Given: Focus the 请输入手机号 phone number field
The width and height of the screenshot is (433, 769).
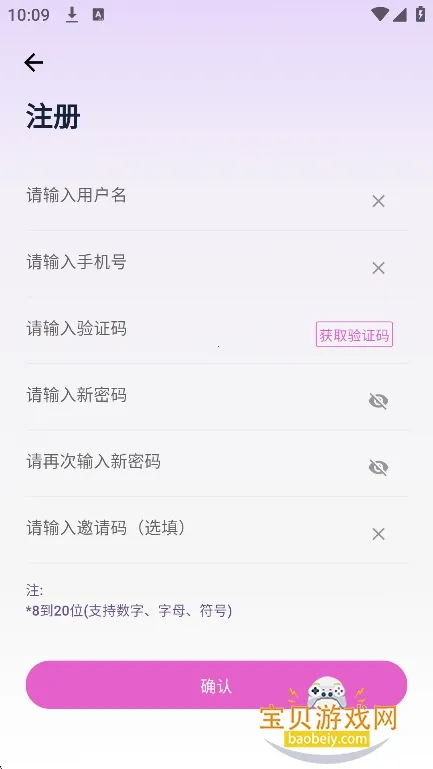Looking at the screenshot, I should (194, 263).
